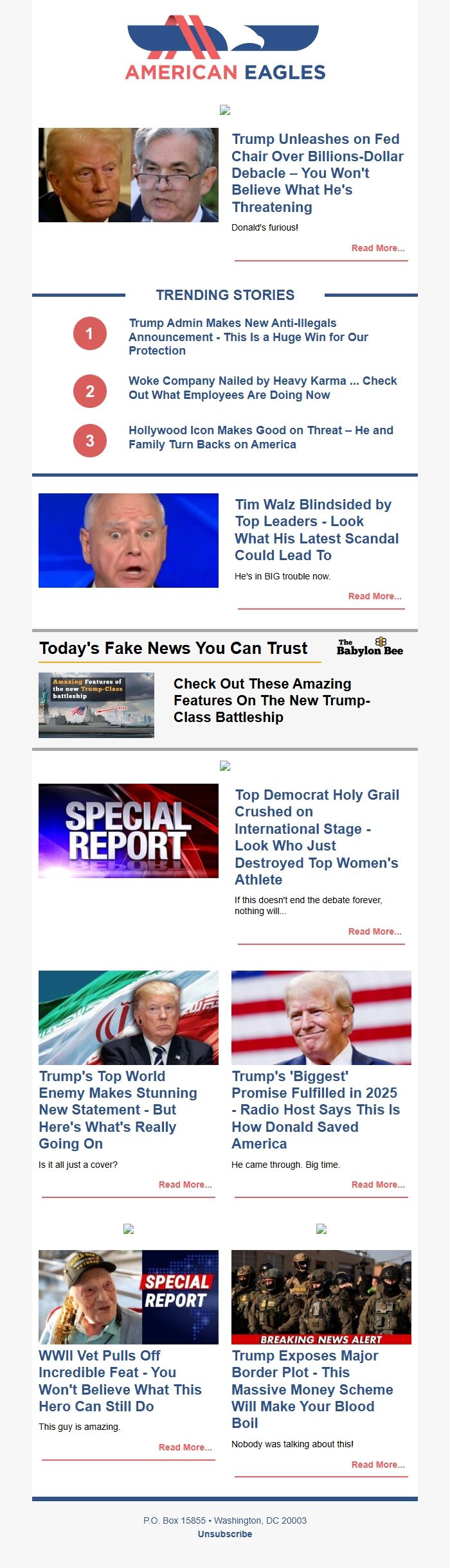
Task: Tap Read More under "If this doesn't end the debate"
Action: click(x=374, y=931)
